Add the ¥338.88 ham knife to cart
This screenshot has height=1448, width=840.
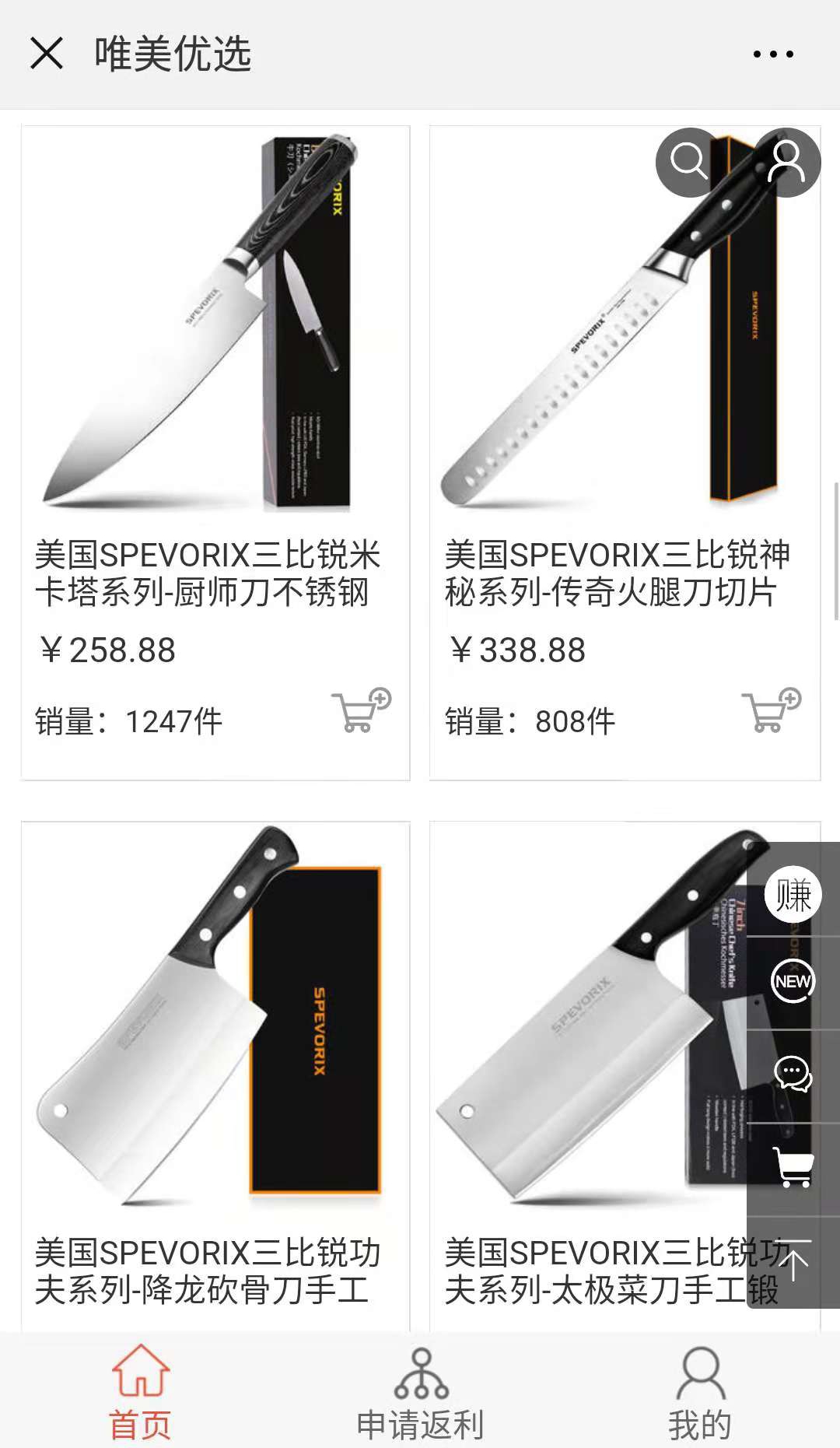click(x=771, y=710)
